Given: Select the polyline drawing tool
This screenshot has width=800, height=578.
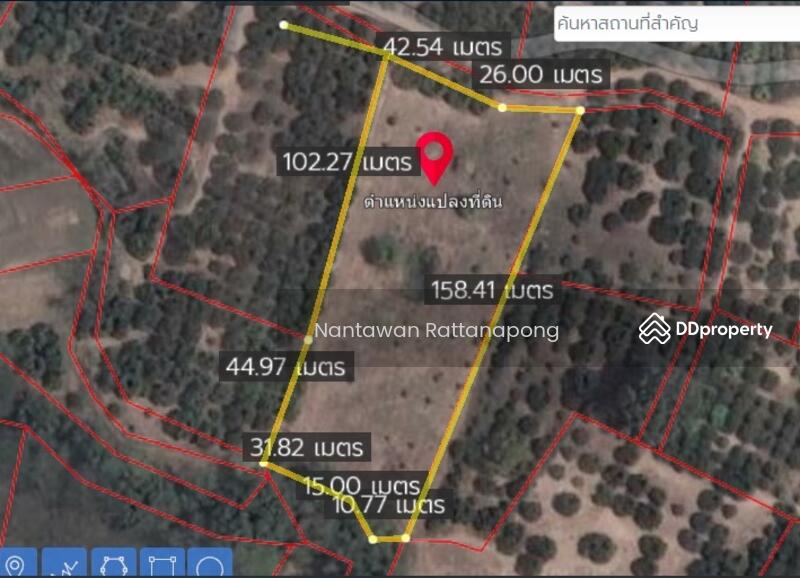Looking at the screenshot, I should [67, 564].
